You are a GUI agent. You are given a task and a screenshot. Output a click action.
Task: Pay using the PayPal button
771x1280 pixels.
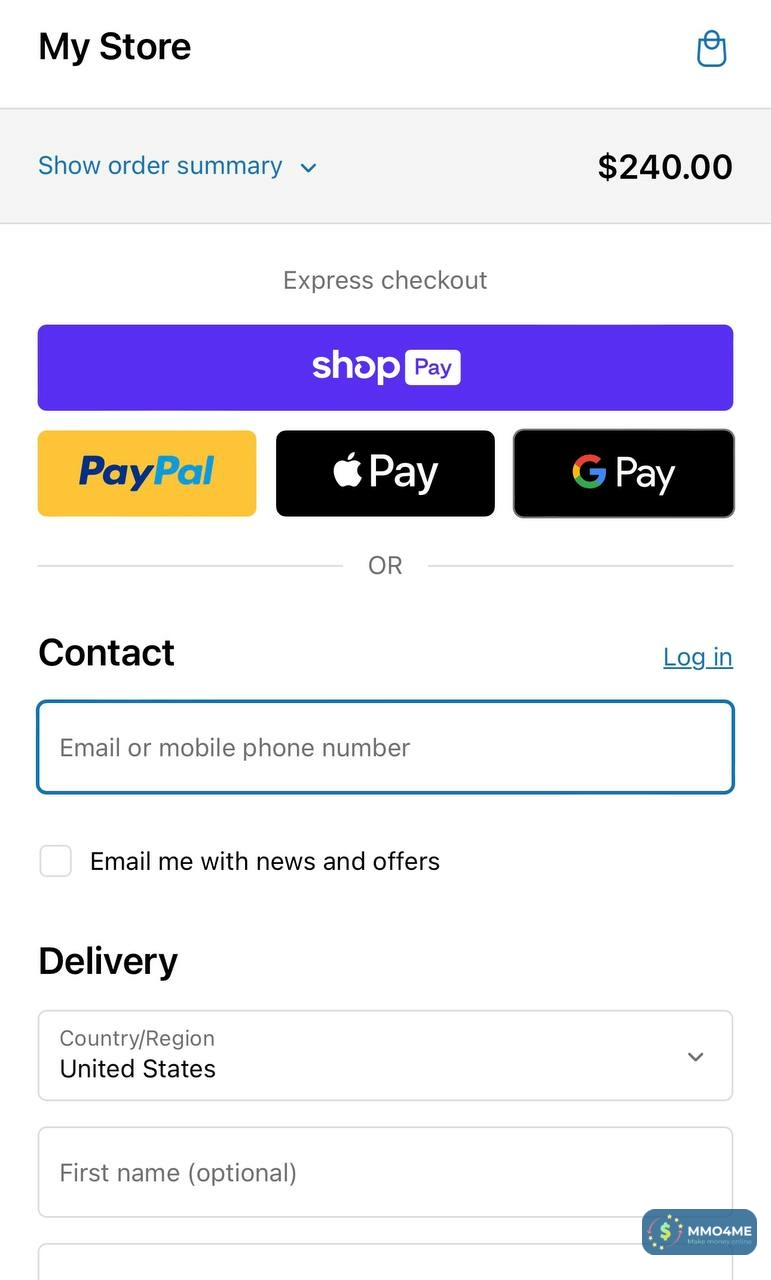(x=147, y=473)
